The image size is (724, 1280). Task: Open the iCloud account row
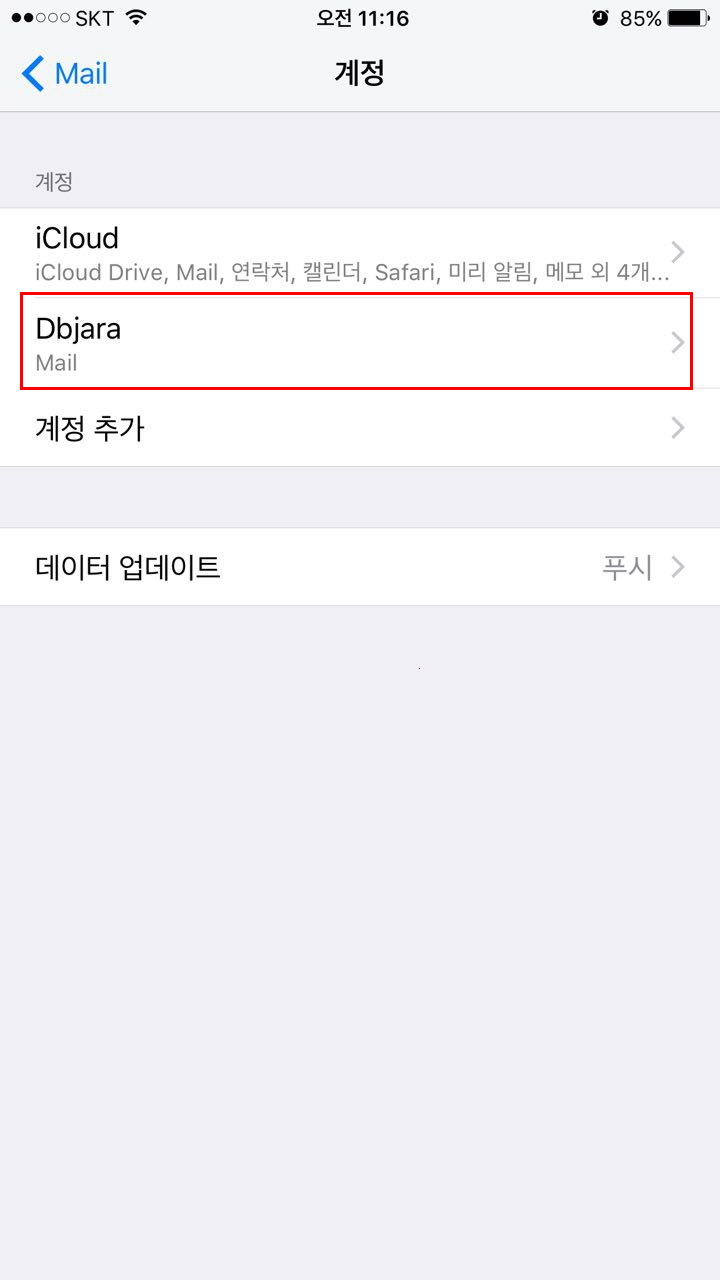tap(362, 253)
